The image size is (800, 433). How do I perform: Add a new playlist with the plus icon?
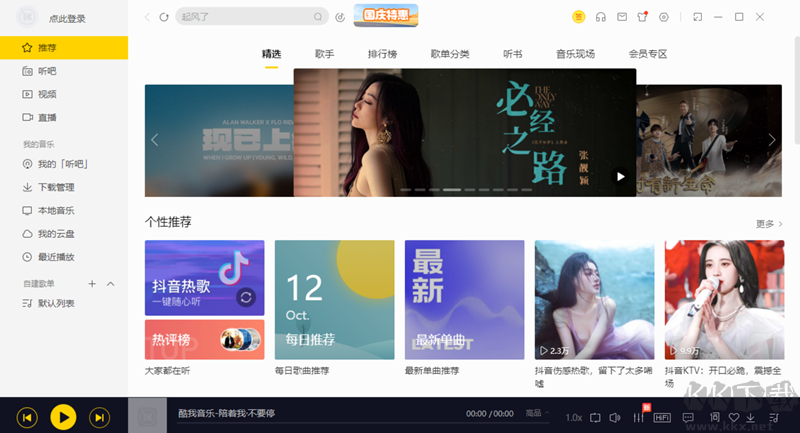(x=92, y=284)
